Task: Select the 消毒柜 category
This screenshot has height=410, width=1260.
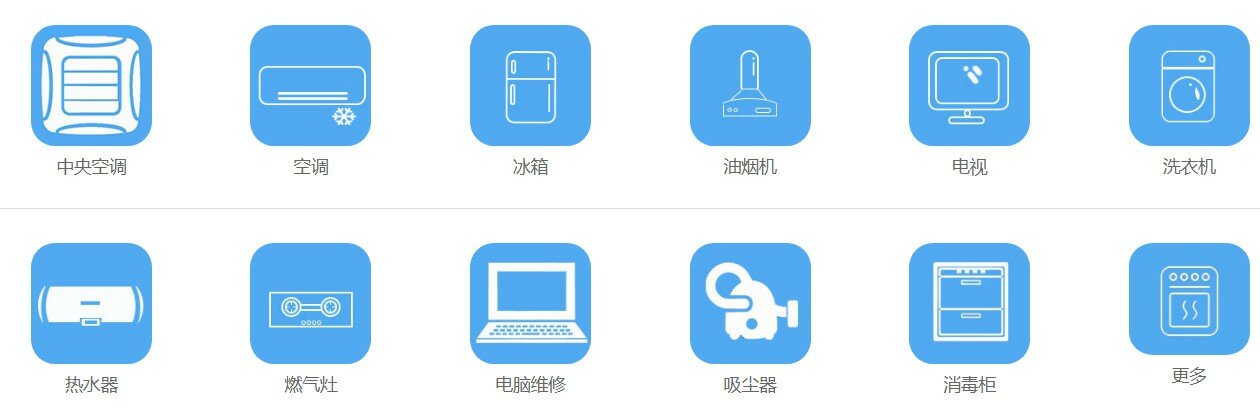Action: point(969,303)
